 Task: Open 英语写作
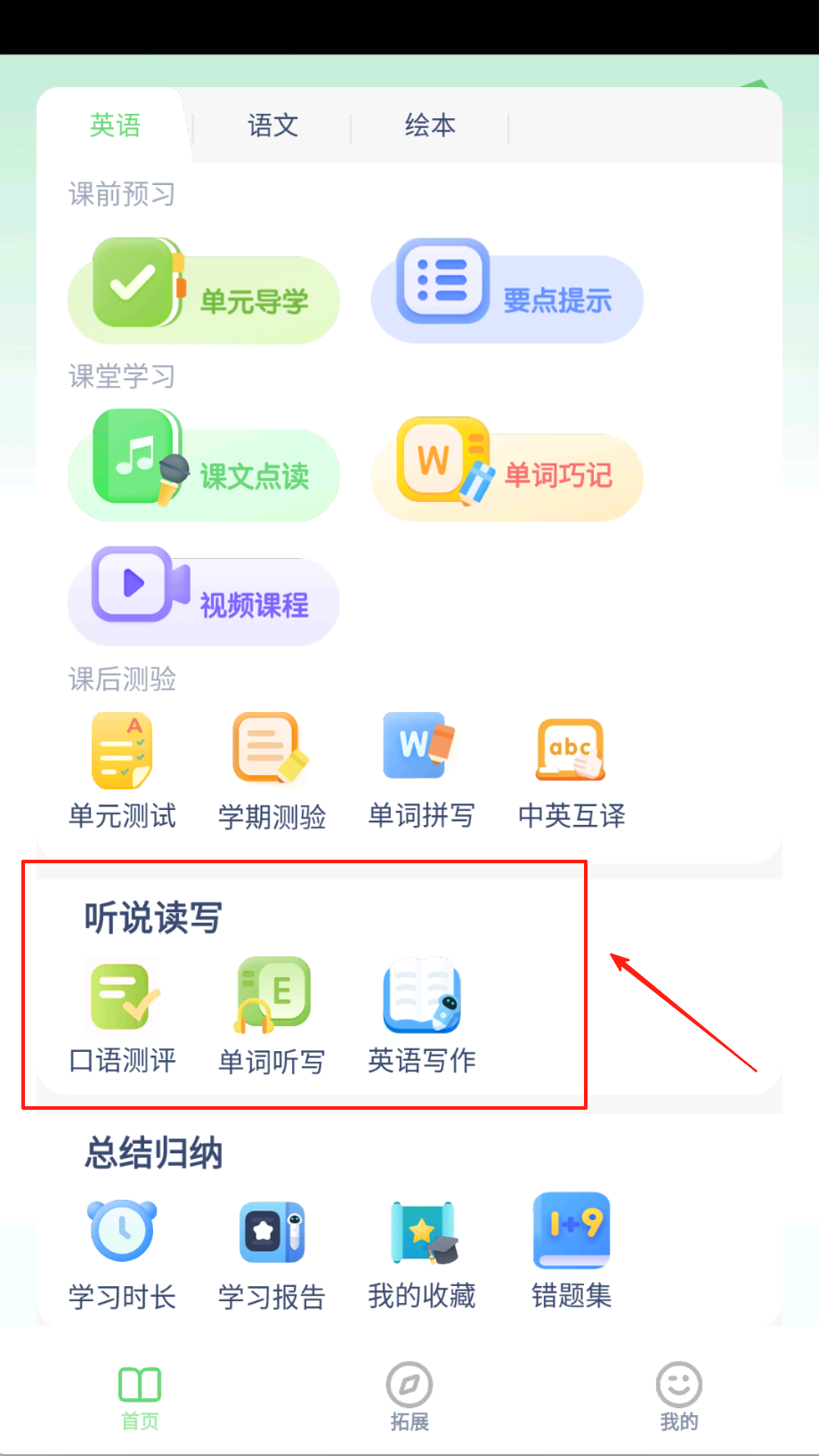[421, 1015]
